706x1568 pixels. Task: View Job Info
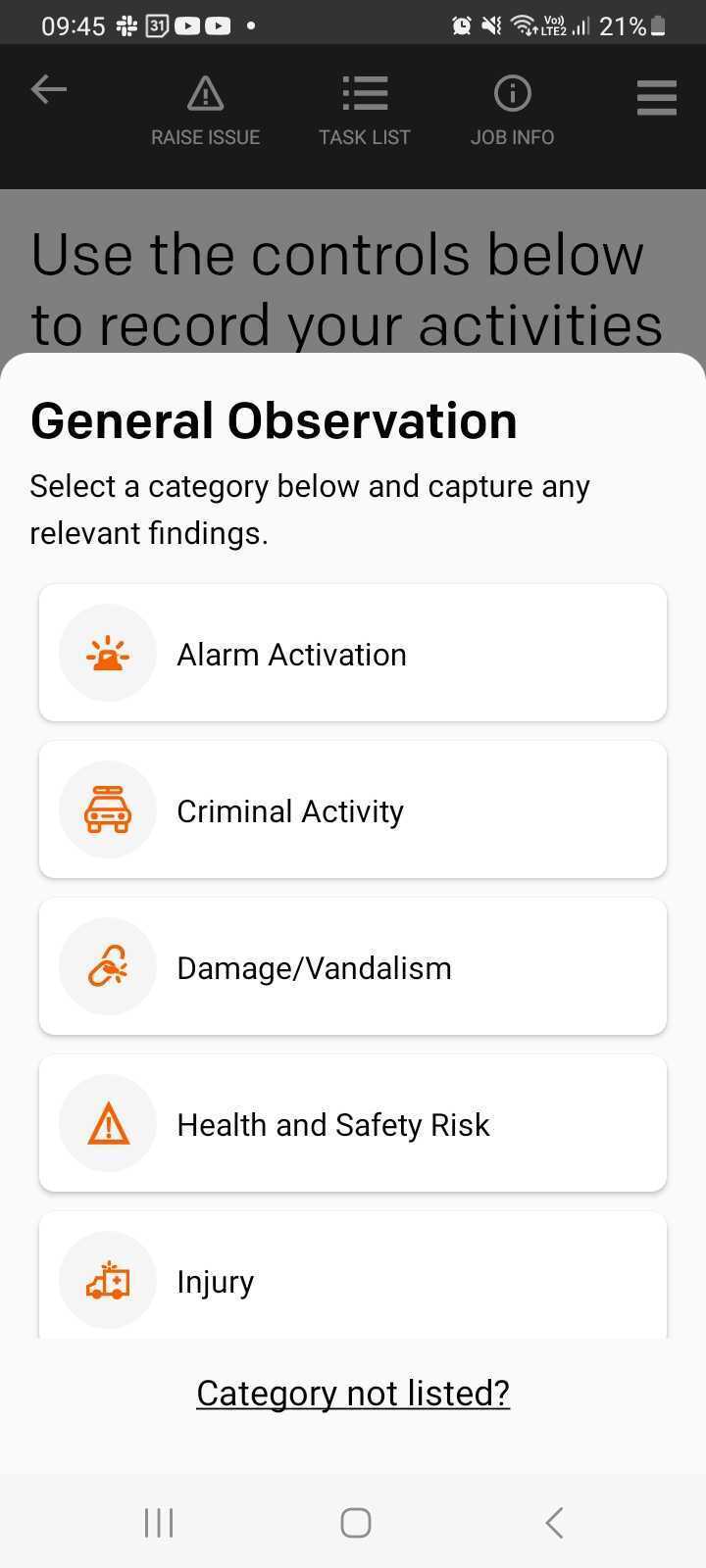(512, 112)
